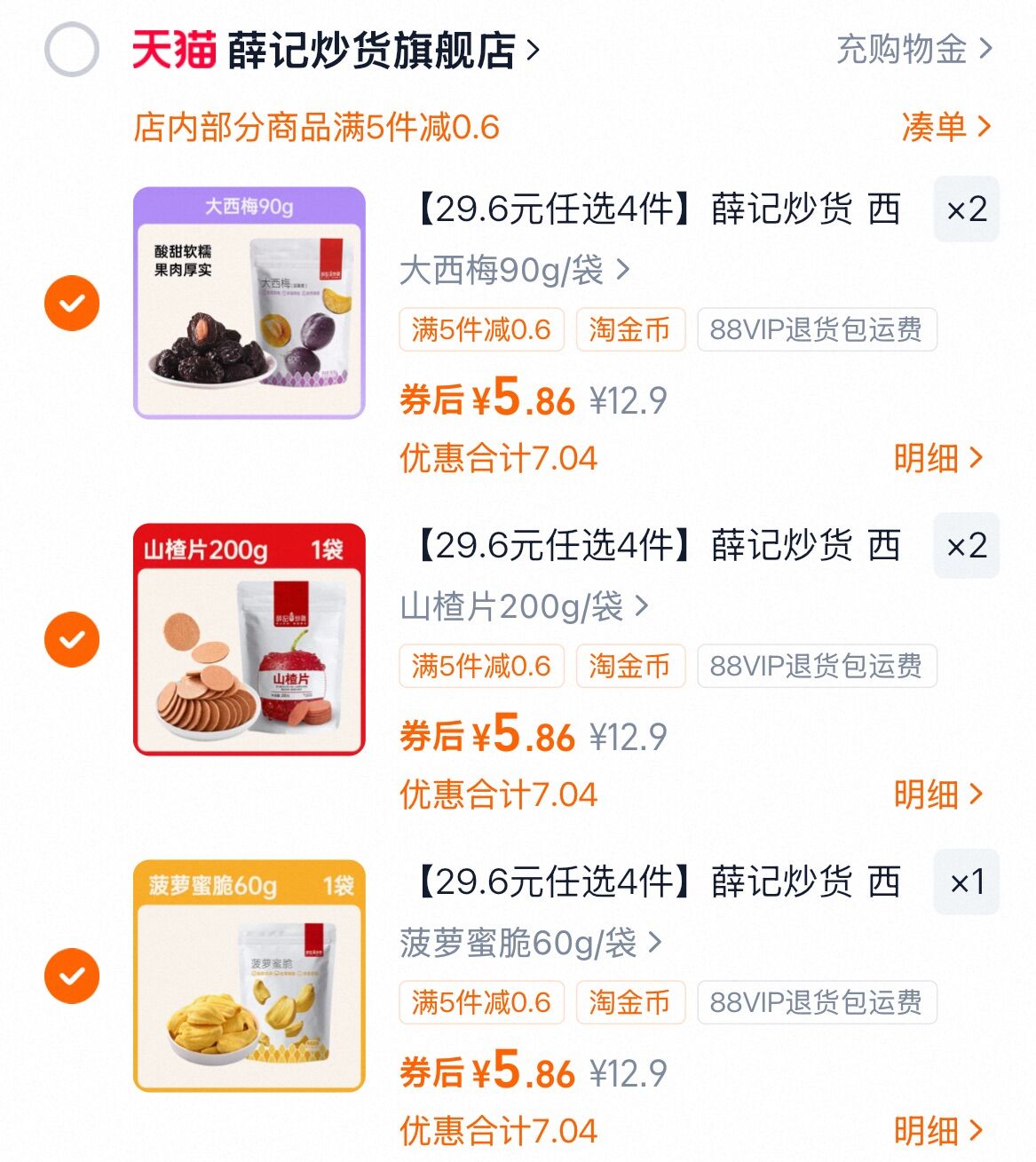View 明细 discount details for 大西梅
The width and height of the screenshot is (1036, 1162).
937,458
